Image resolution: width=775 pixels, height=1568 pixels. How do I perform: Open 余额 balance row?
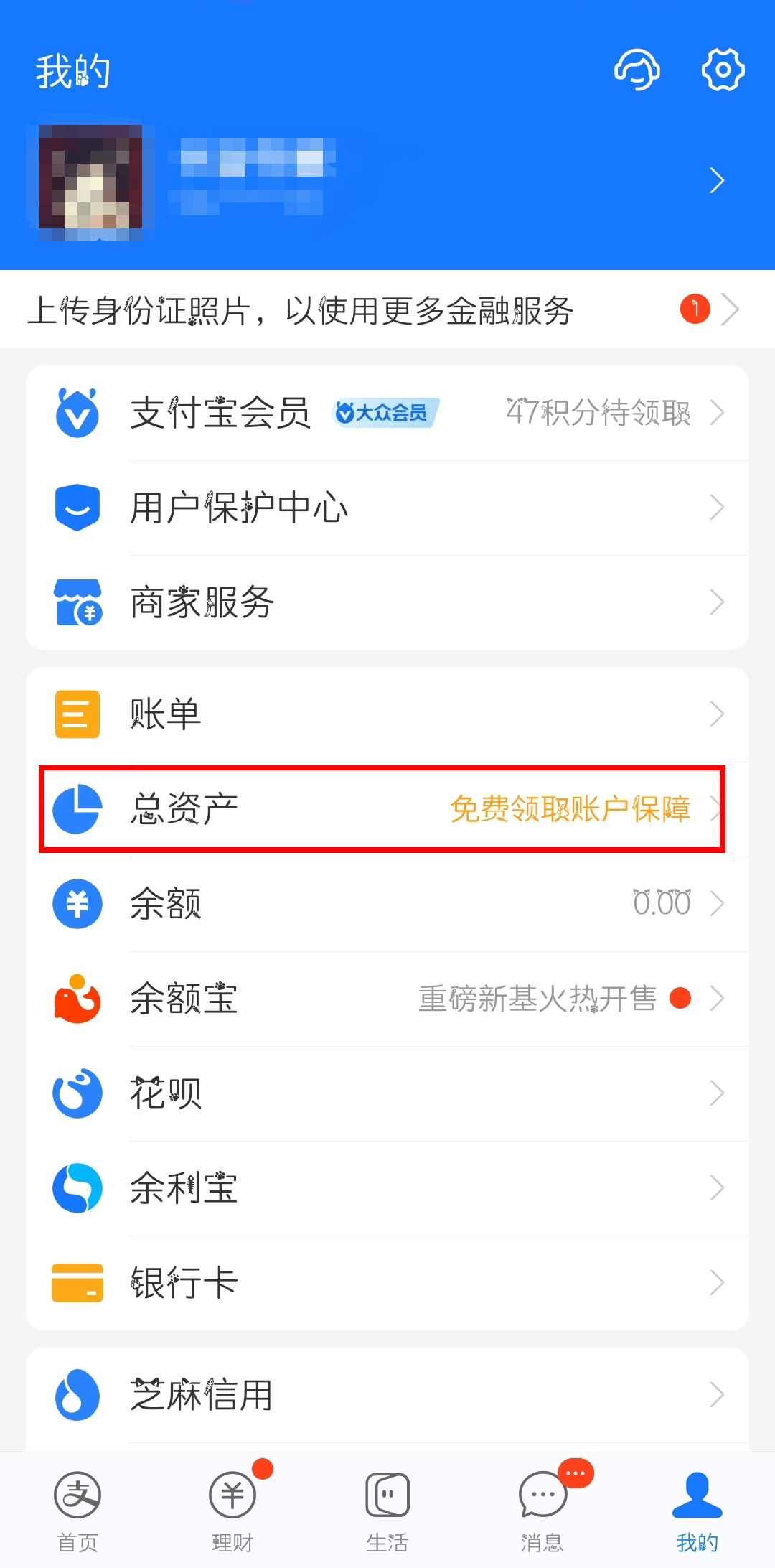click(387, 904)
